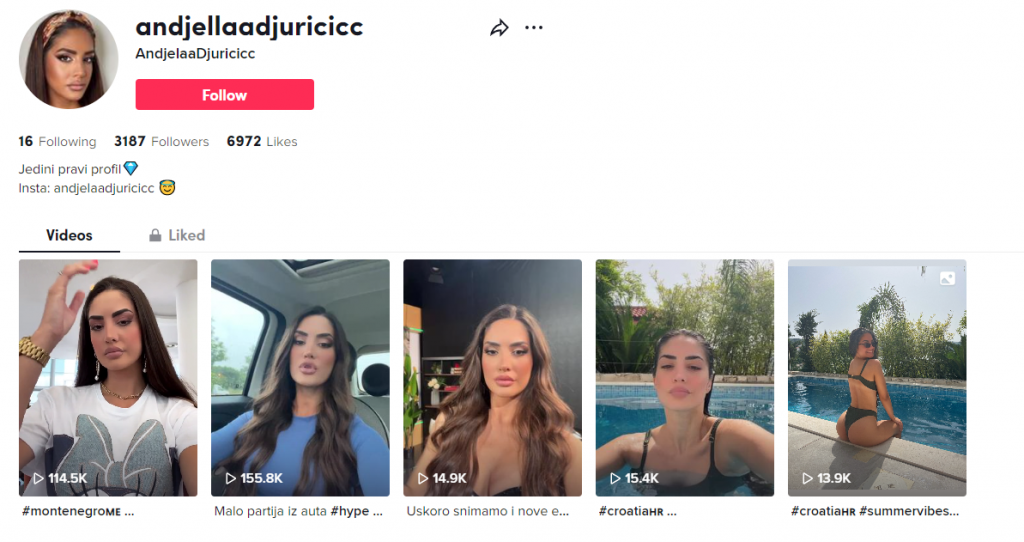Watch the pool video with 15.4K views
This screenshot has width=1024, height=542.
coord(684,378)
